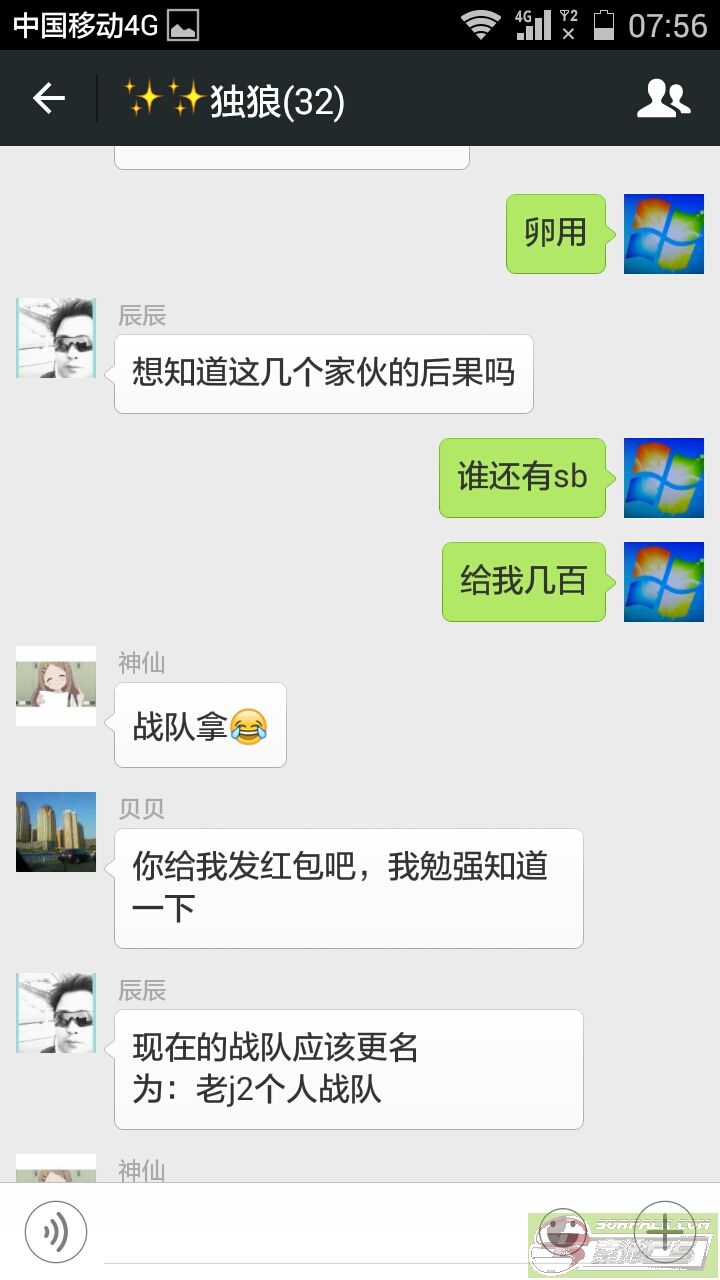Open 辰辰's avatar beside 想知道这几个家伙的后果吗
The image size is (720, 1280).
coord(56,338)
